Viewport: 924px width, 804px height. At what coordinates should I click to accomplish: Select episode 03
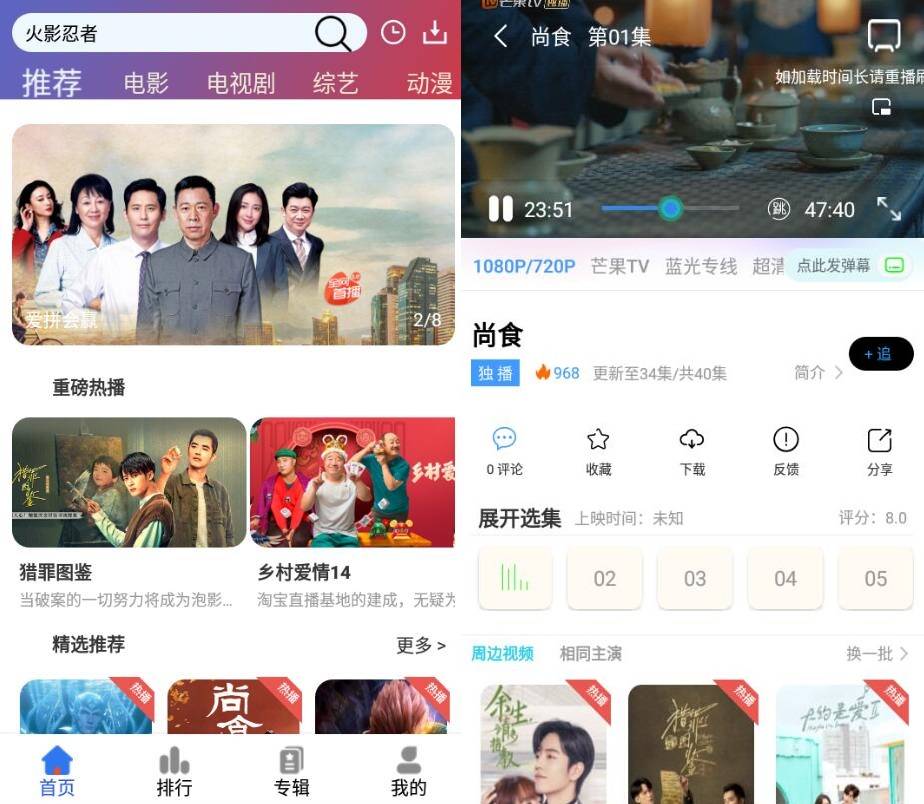[x=695, y=578]
